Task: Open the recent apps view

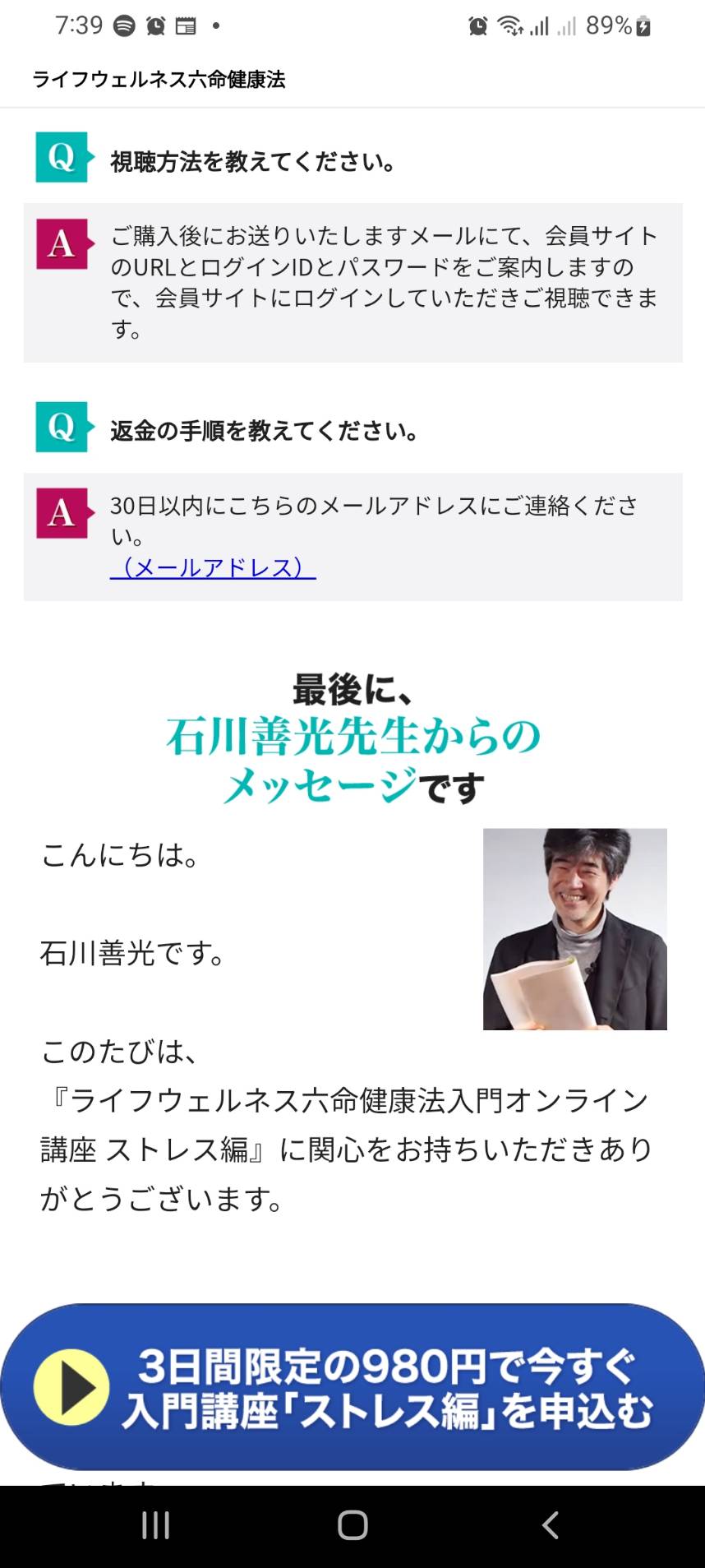Action: pyautogui.click(x=155, y=1525)
